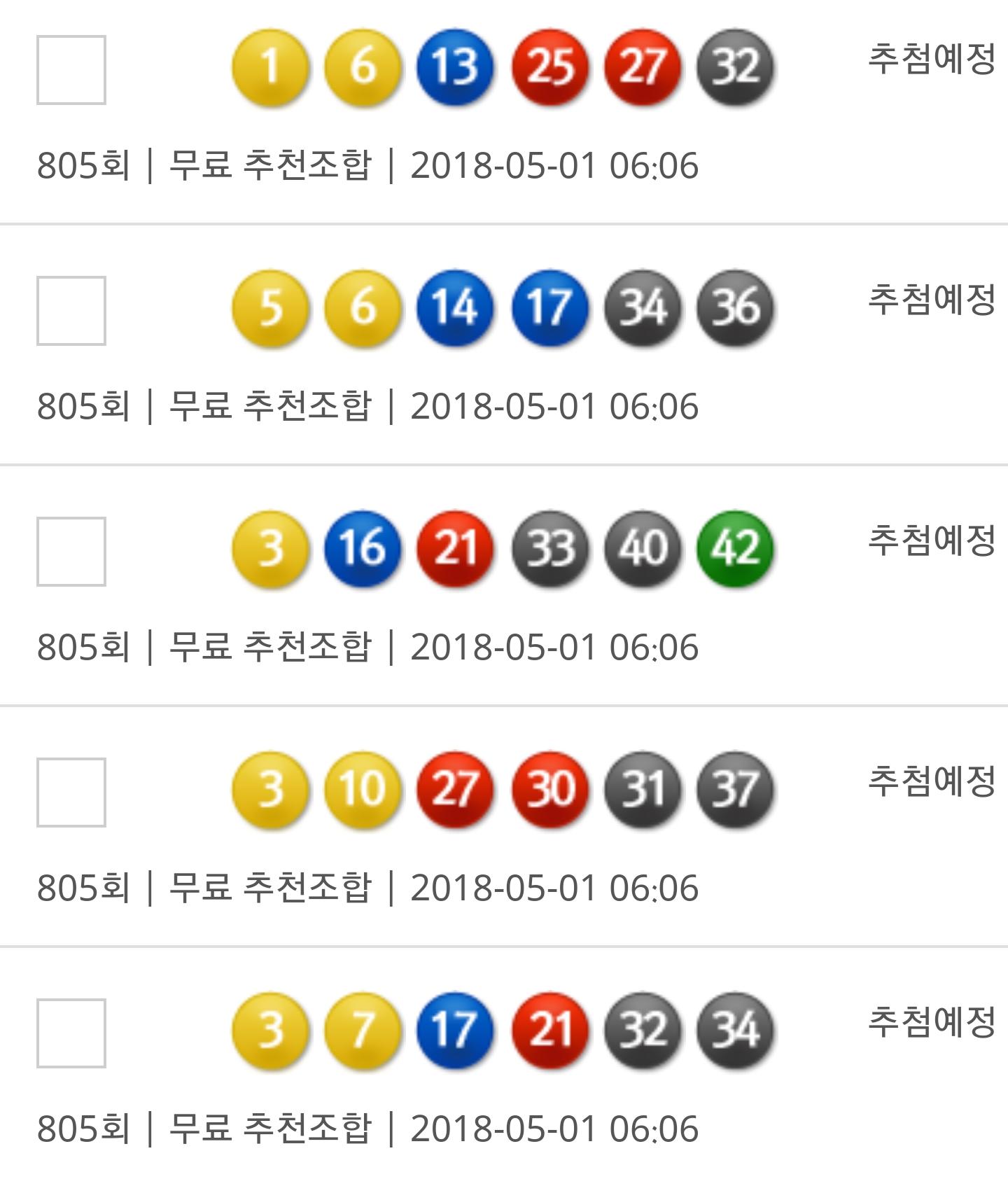This screenshot has width=1008, height=1179.
Task: Toggle the checkbox for combination 3, 7, 17, 21, 32, 34
Action: [71, 1033]
